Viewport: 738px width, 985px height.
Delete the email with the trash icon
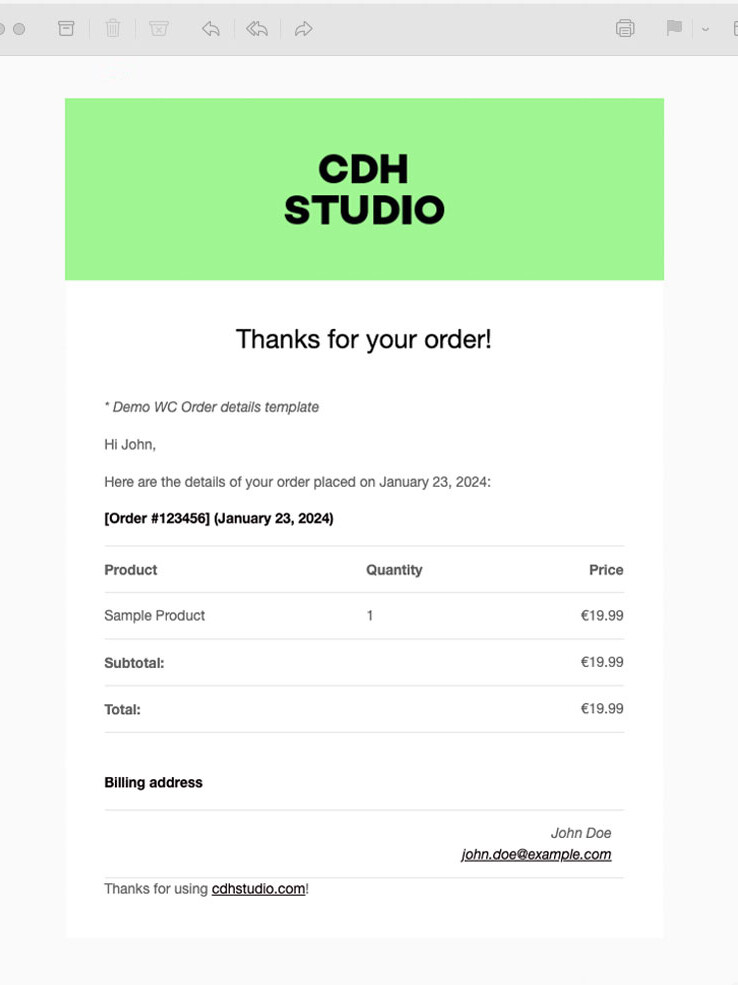click(x=113, y=28)
